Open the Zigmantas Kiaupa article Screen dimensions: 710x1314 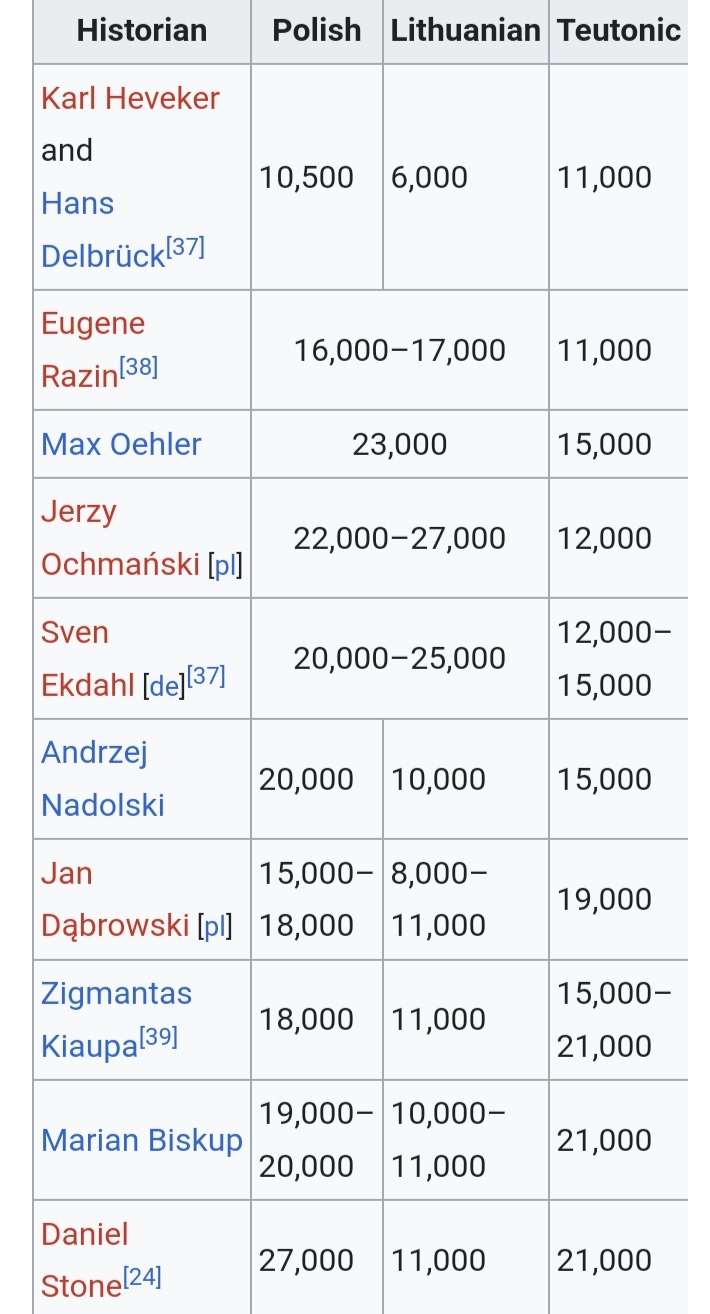point(116,1019)
